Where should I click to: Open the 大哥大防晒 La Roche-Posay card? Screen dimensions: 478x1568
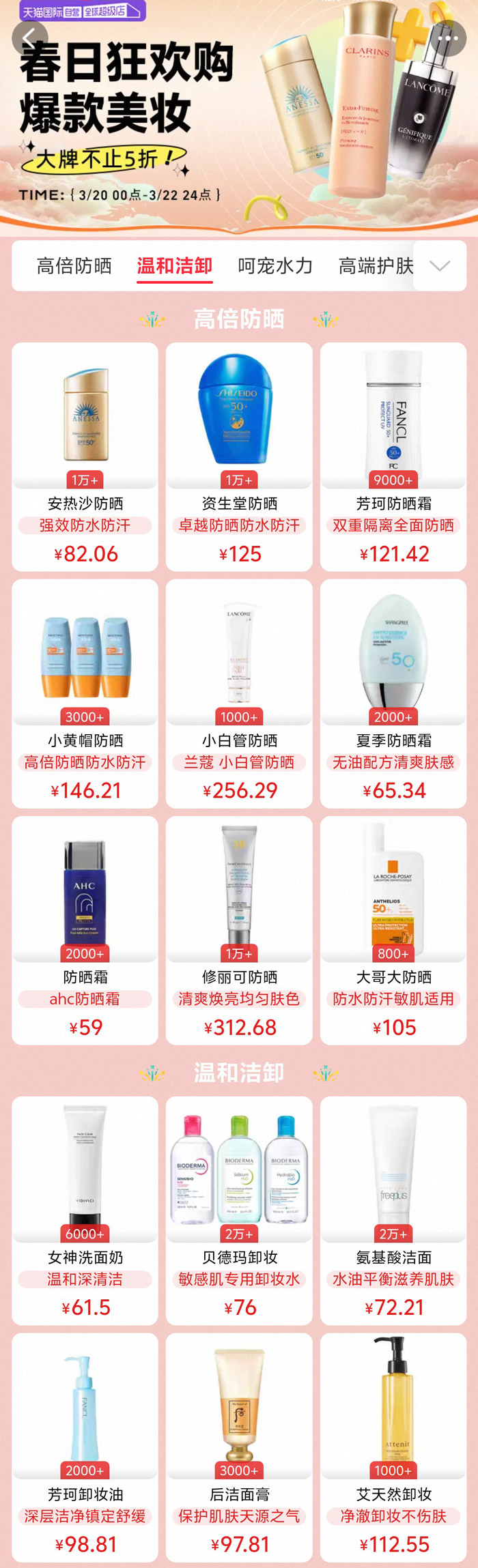pos(393,929)
